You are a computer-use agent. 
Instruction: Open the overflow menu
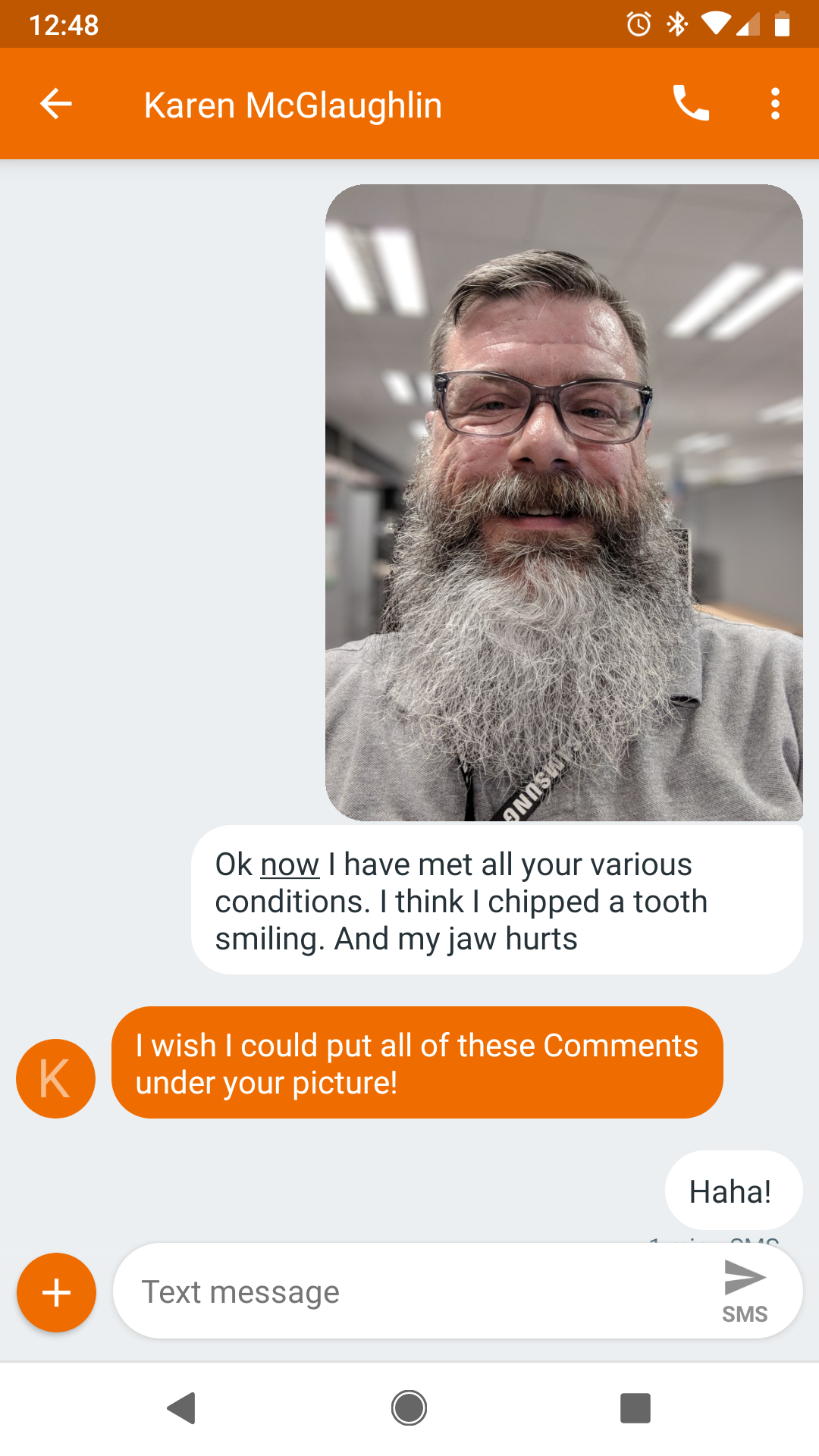[774, 104]
